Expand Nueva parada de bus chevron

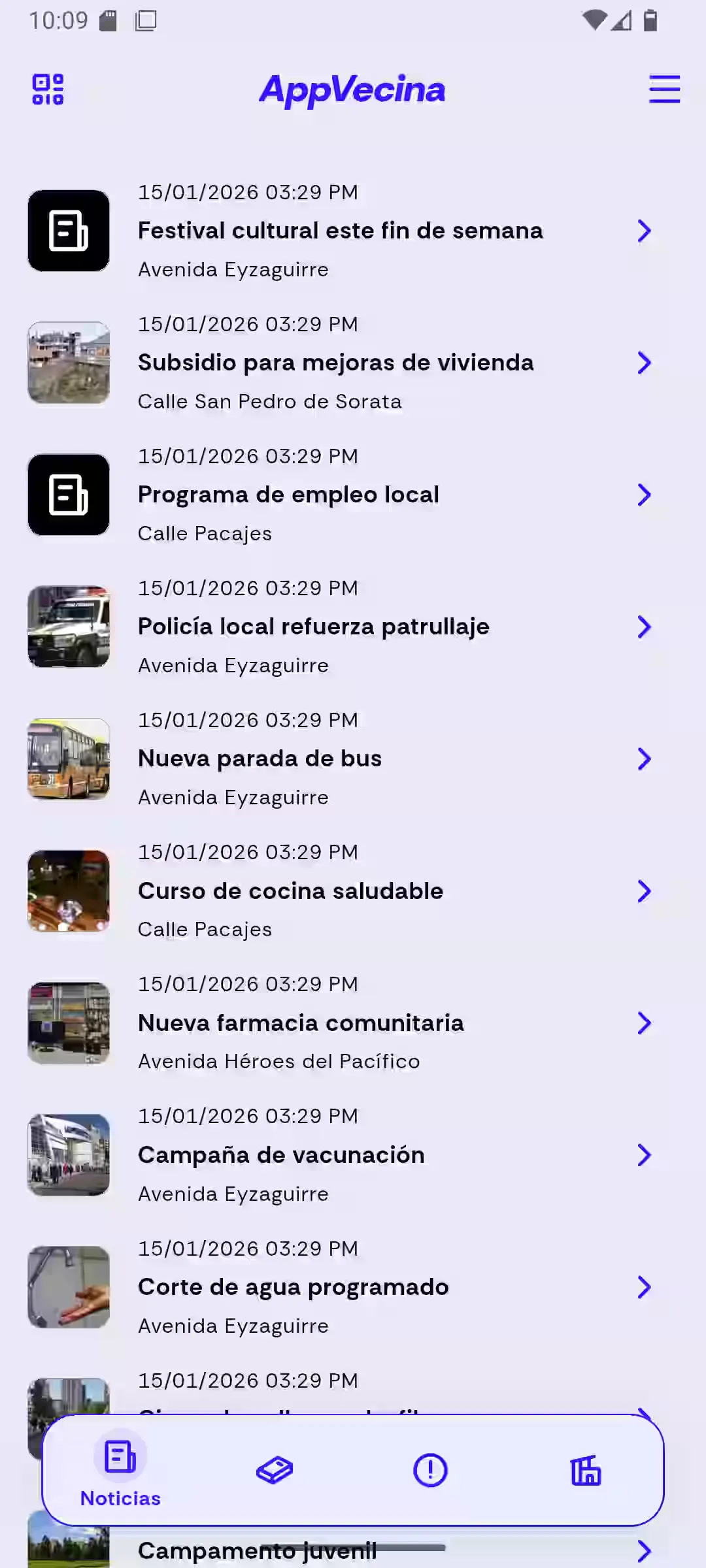pos(645,759)
